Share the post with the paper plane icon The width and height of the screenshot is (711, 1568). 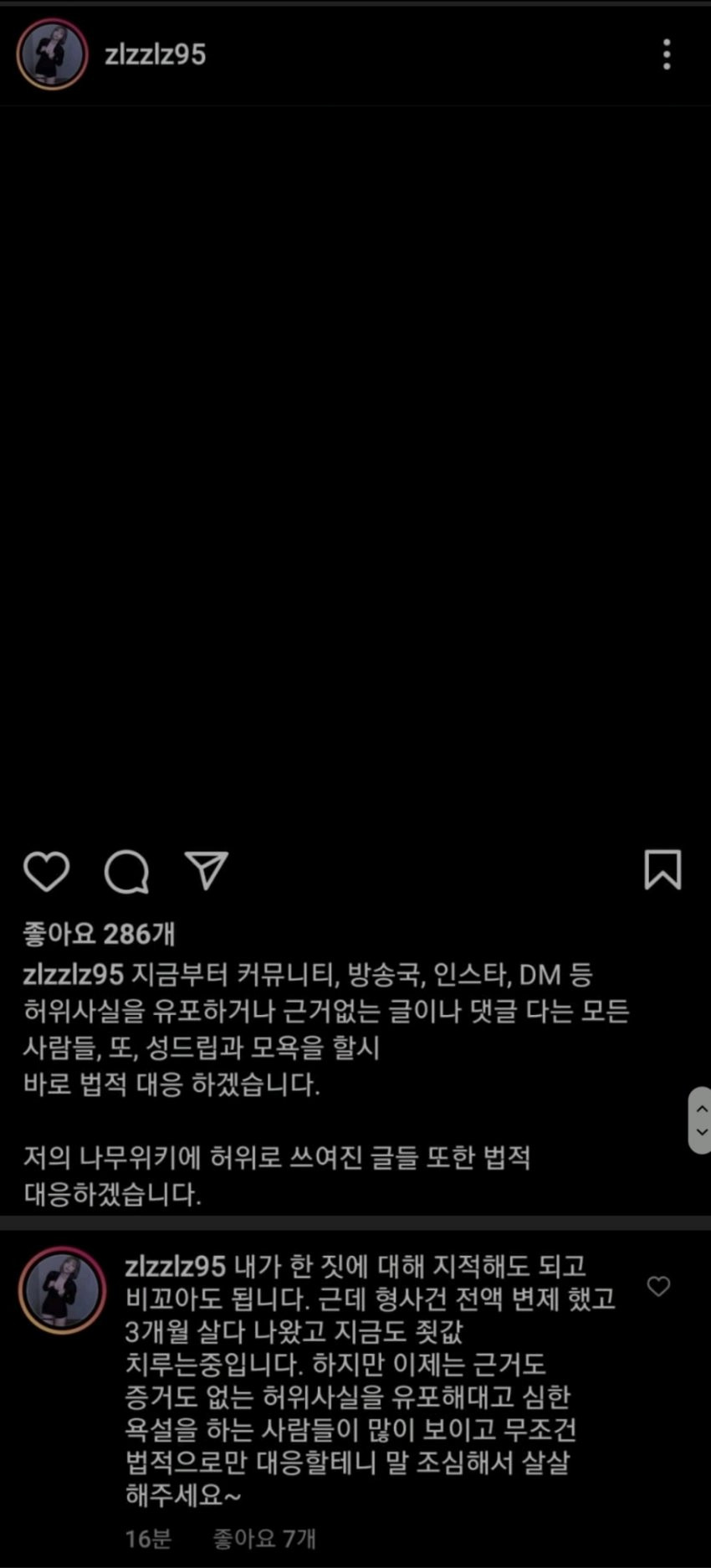[206, 871]
